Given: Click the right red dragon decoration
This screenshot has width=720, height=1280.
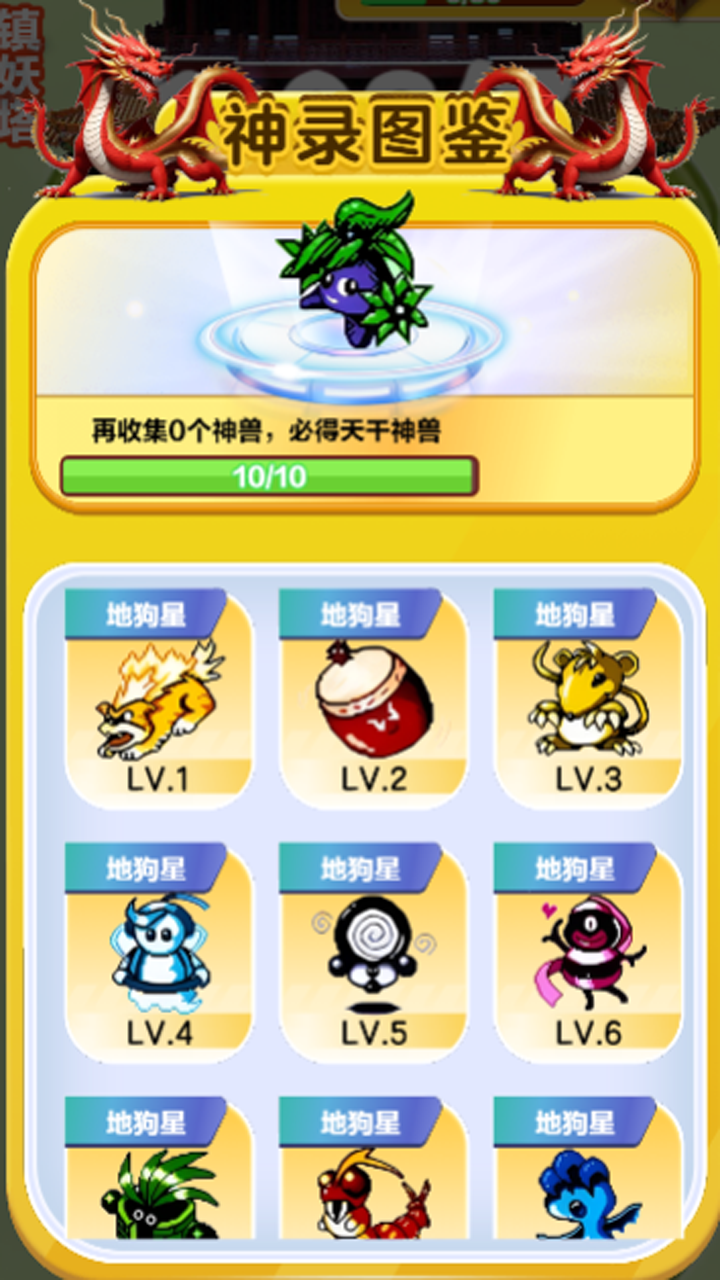Looking at the screenshot, I should pos(600,105).
